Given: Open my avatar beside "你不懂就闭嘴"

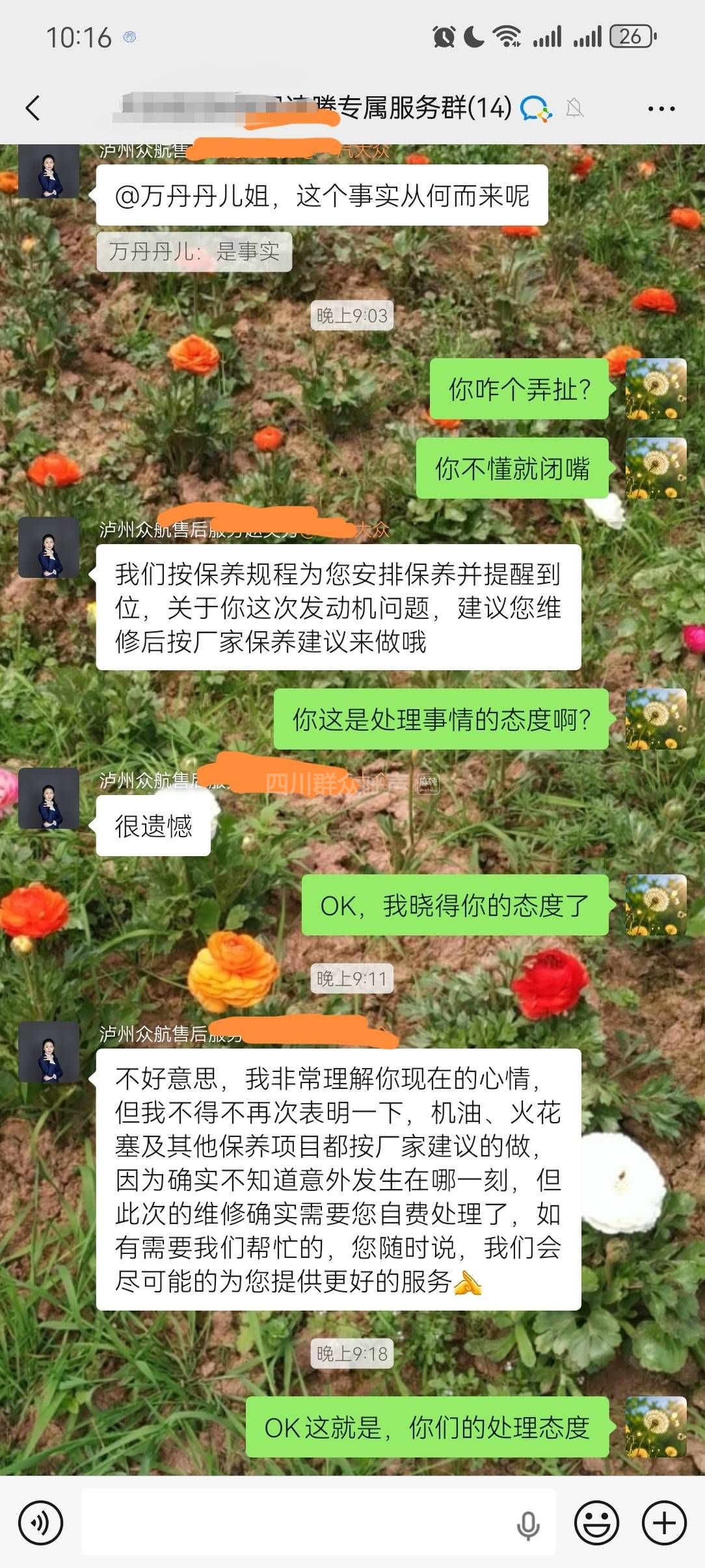Looking at the screenshot, I should coord(656,468).
